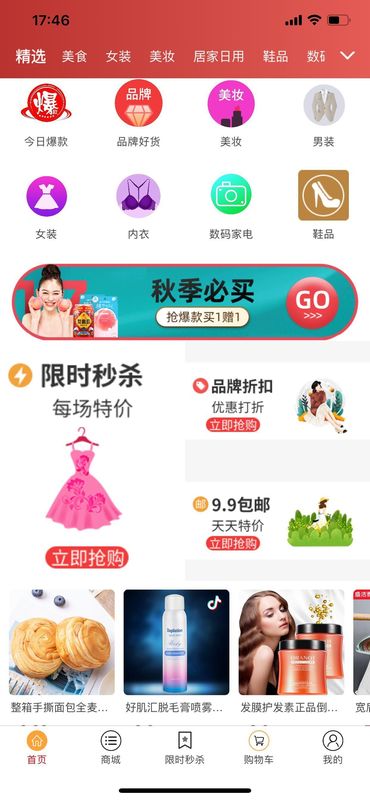Screen dimensions: 370x800
Task: Open the 整箱手撕面包 product card
Action: (x=62, y=652)
